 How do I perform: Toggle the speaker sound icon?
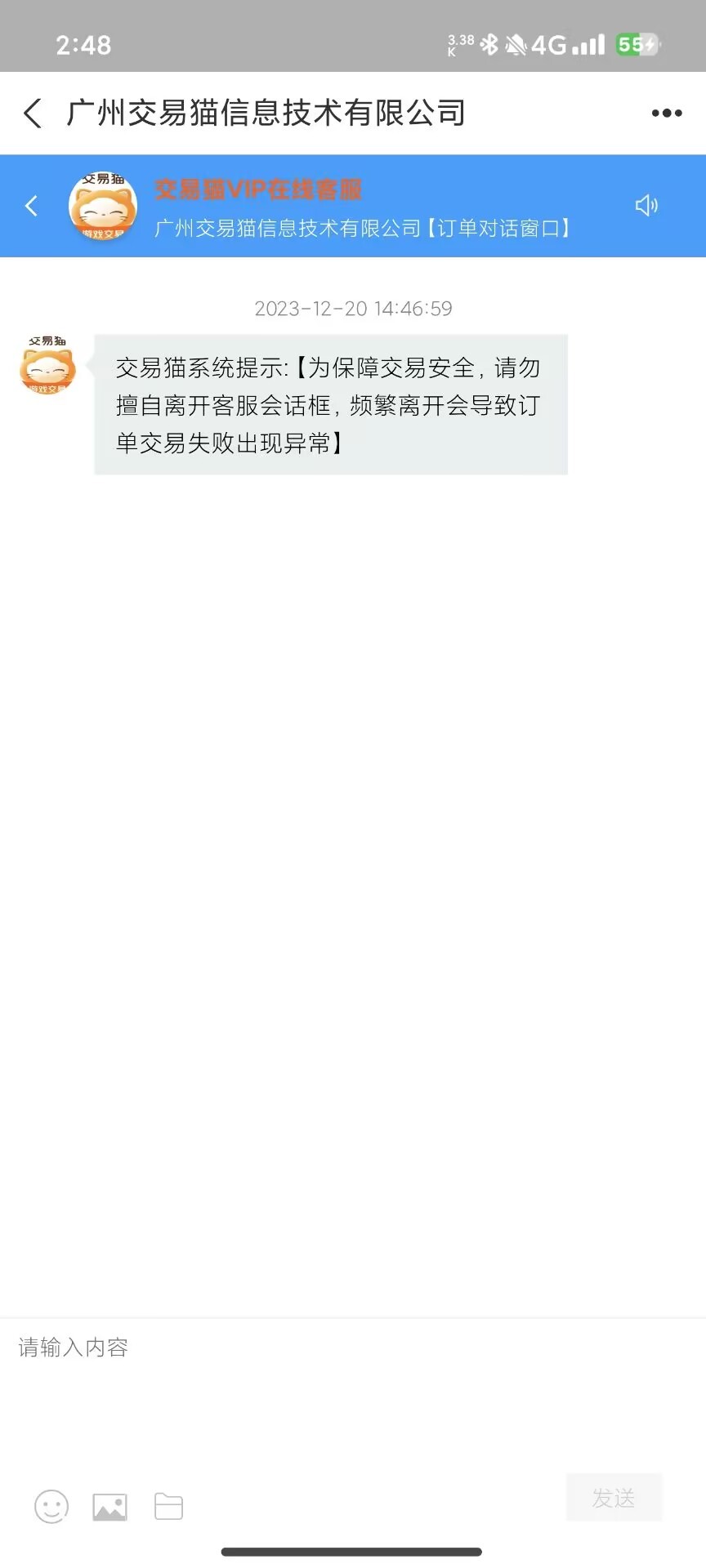[x=646, y=206]
